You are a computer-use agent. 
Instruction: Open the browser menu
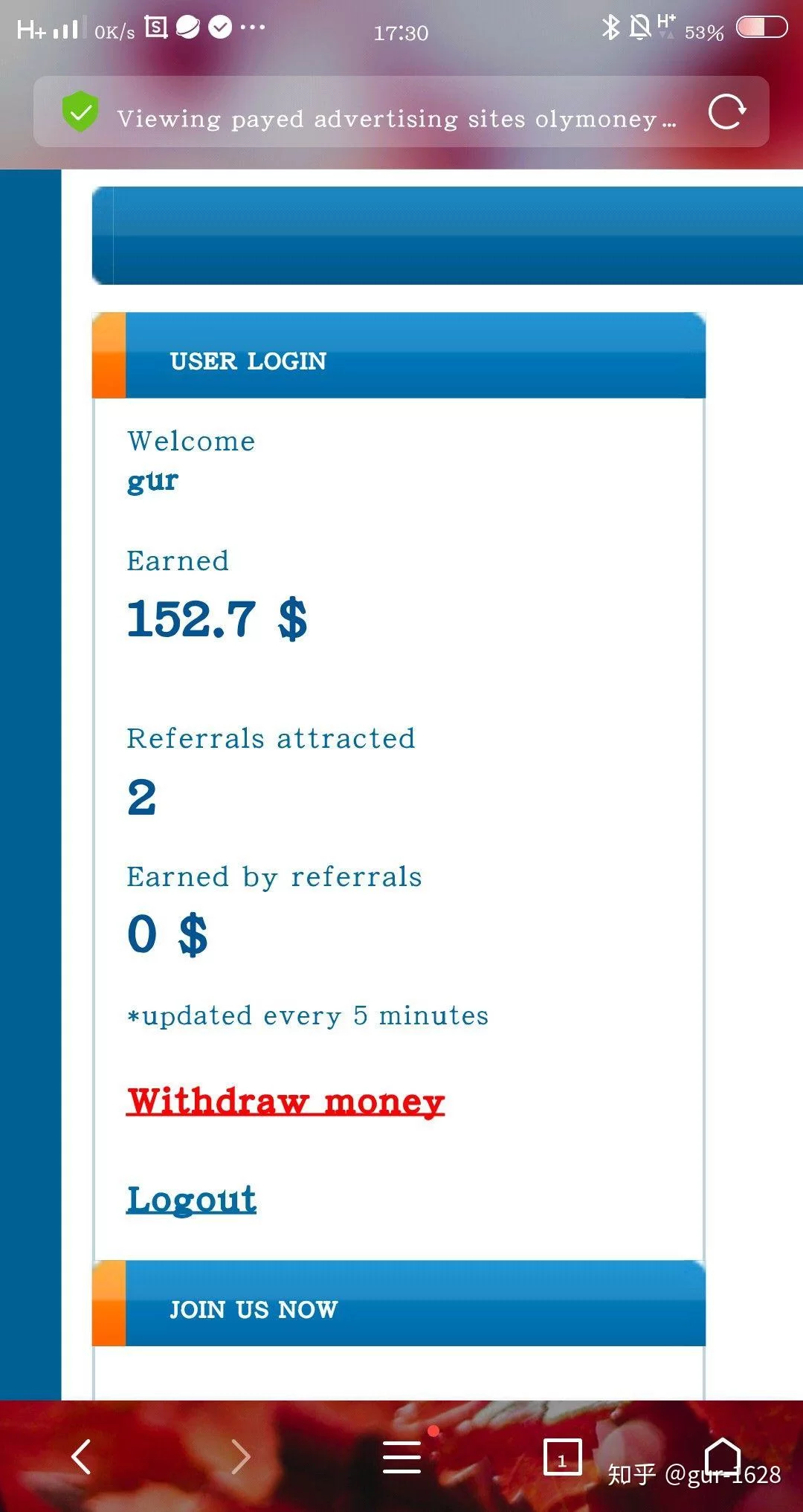(x=401, y=1456)
